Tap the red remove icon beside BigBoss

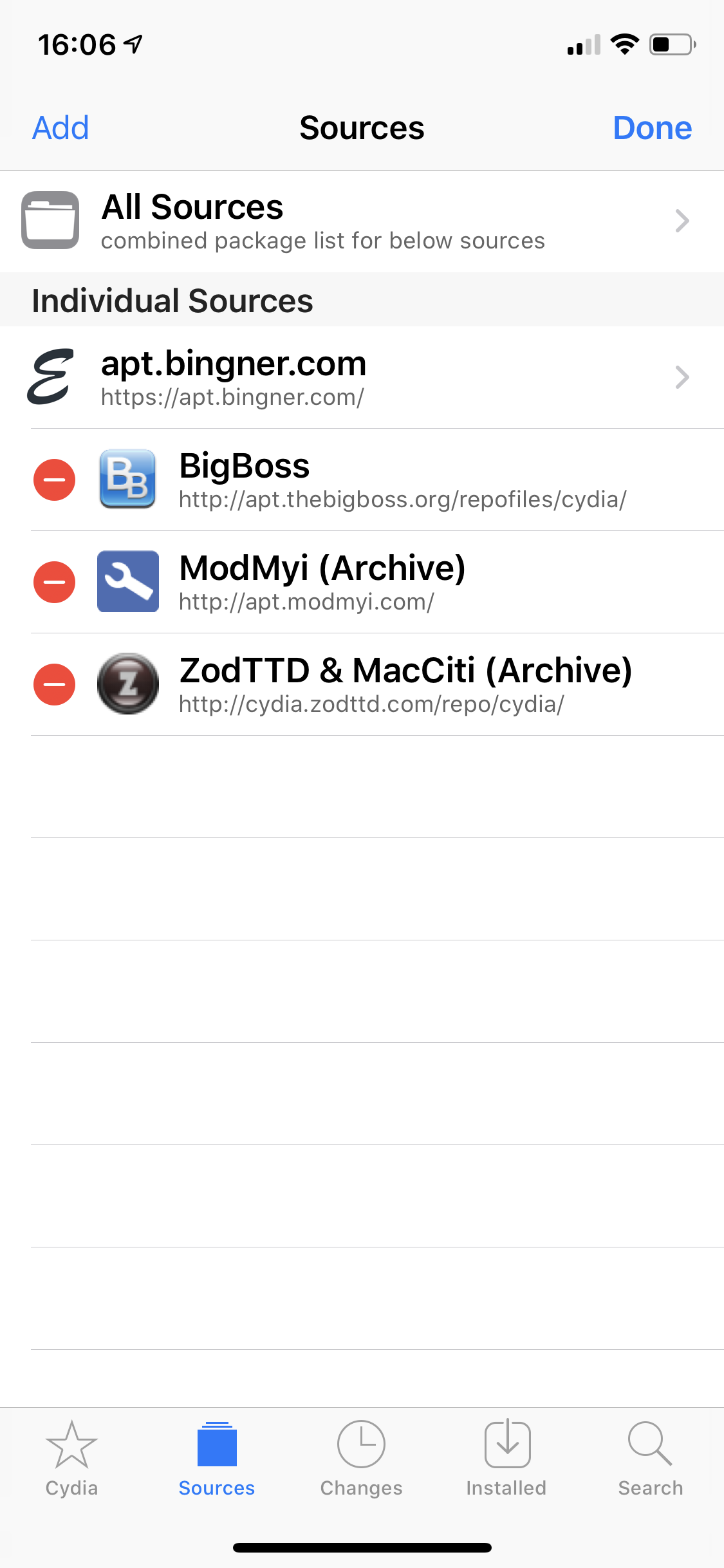(54, 480)
